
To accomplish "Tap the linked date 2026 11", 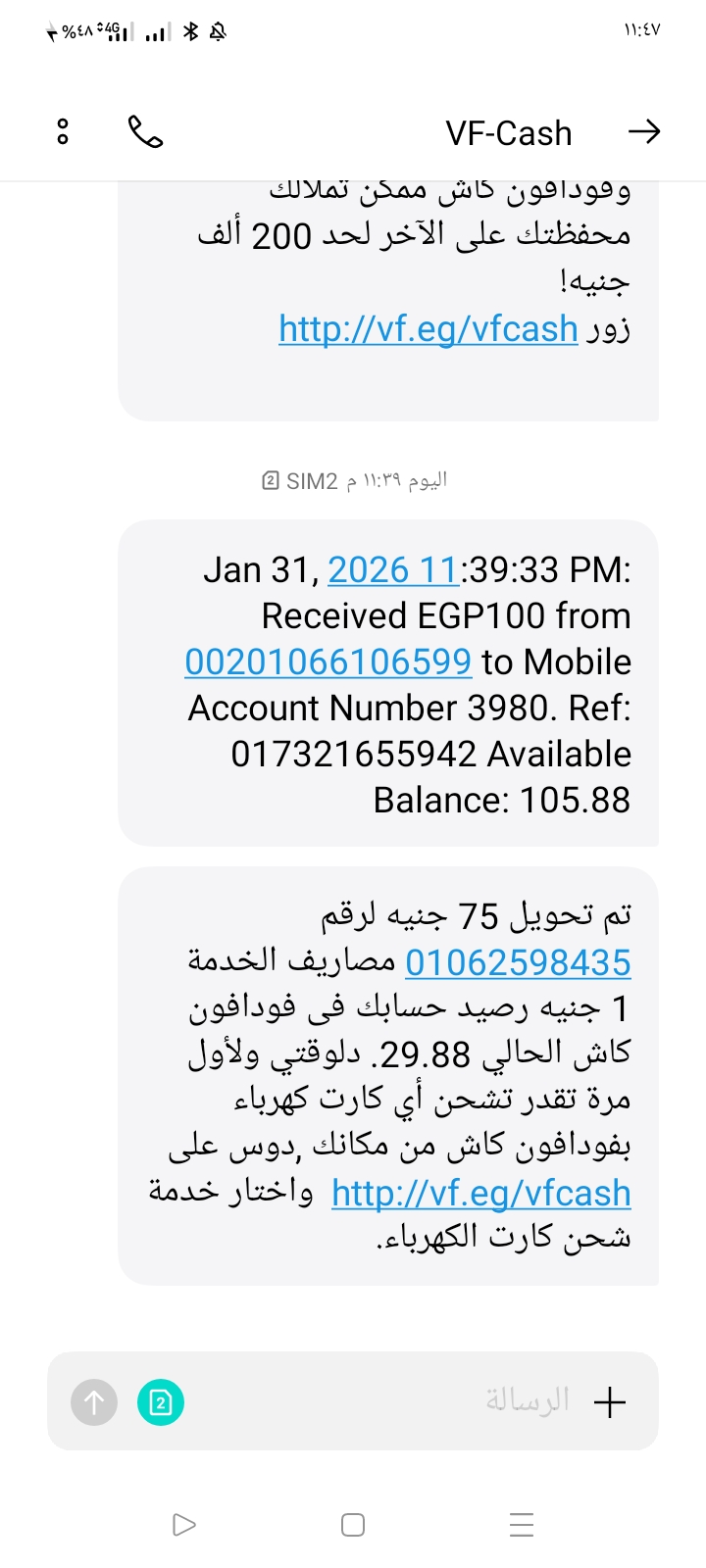I will coord(392,570).
